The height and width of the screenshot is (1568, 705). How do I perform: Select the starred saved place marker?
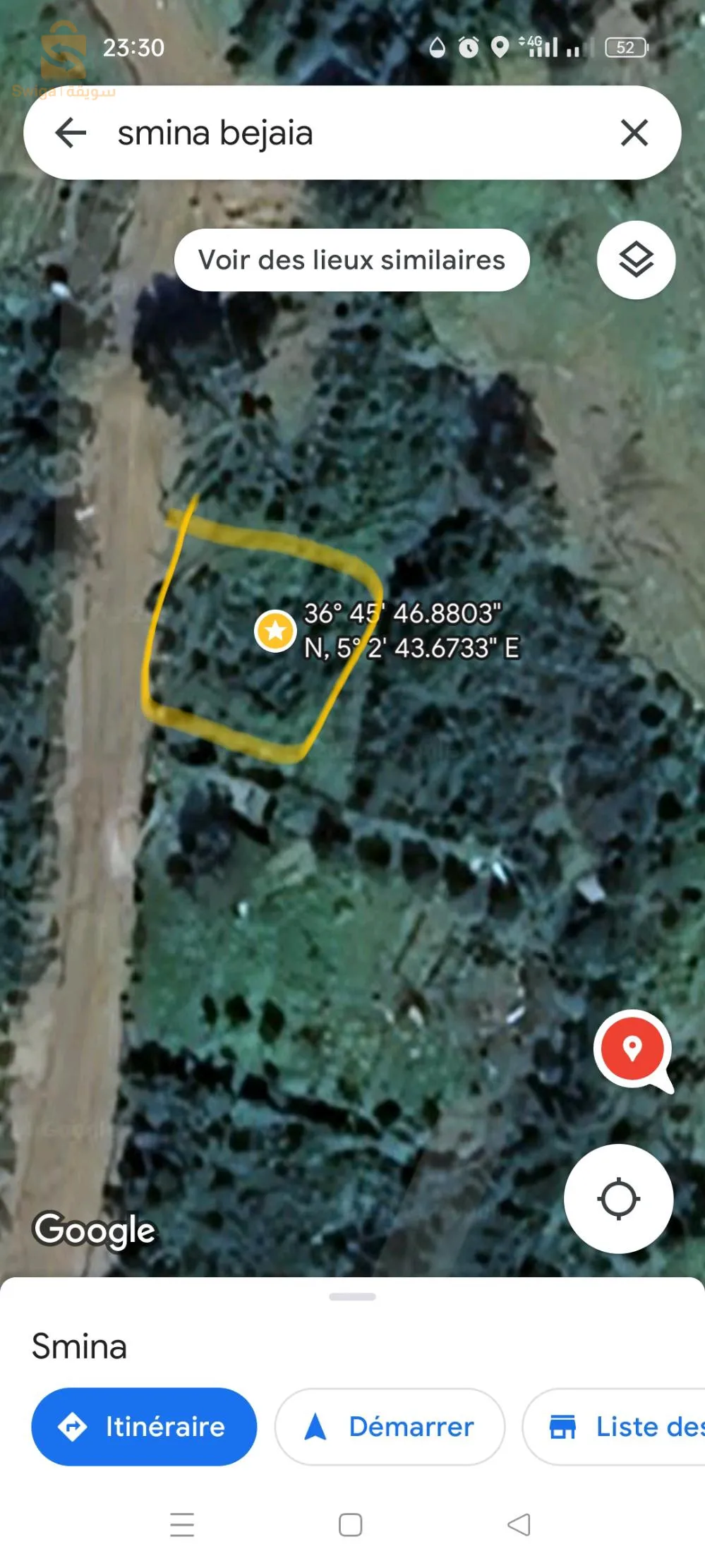(x=275, y=630)
